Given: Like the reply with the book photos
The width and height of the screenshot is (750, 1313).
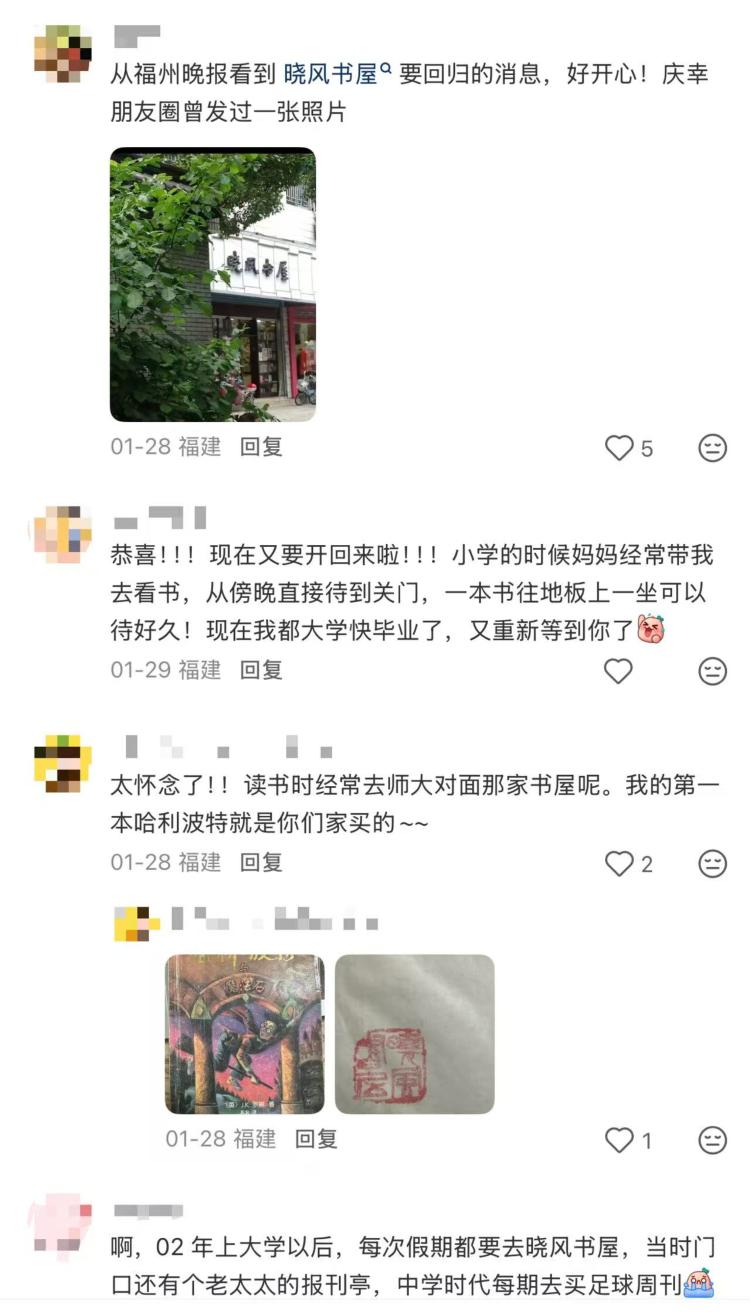Looking at the screenshot, I should click(620, 1140).
